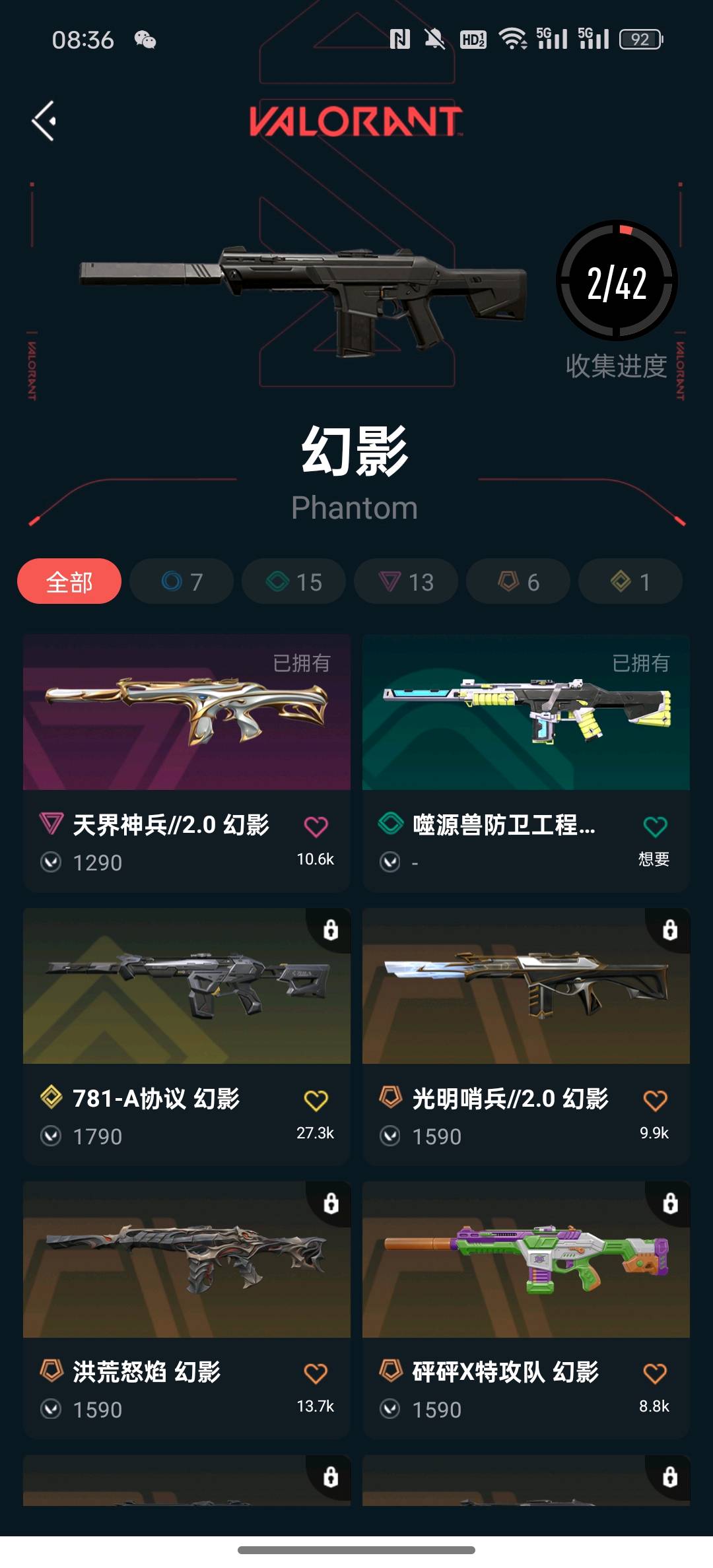Tap the heart on 天界神兵//2.0 幻影

[x=316, y=826]
